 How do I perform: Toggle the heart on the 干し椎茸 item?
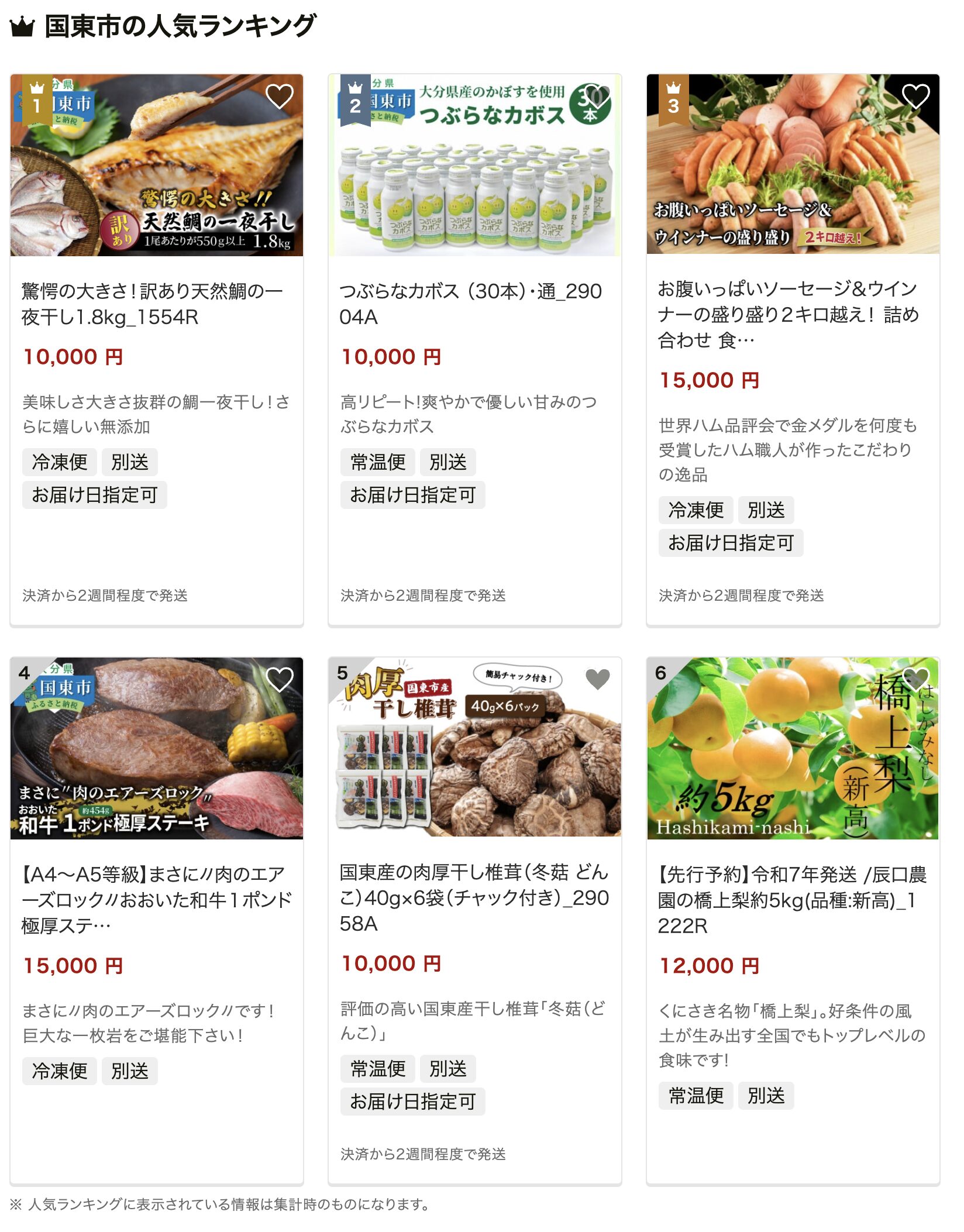click(597, 679)
